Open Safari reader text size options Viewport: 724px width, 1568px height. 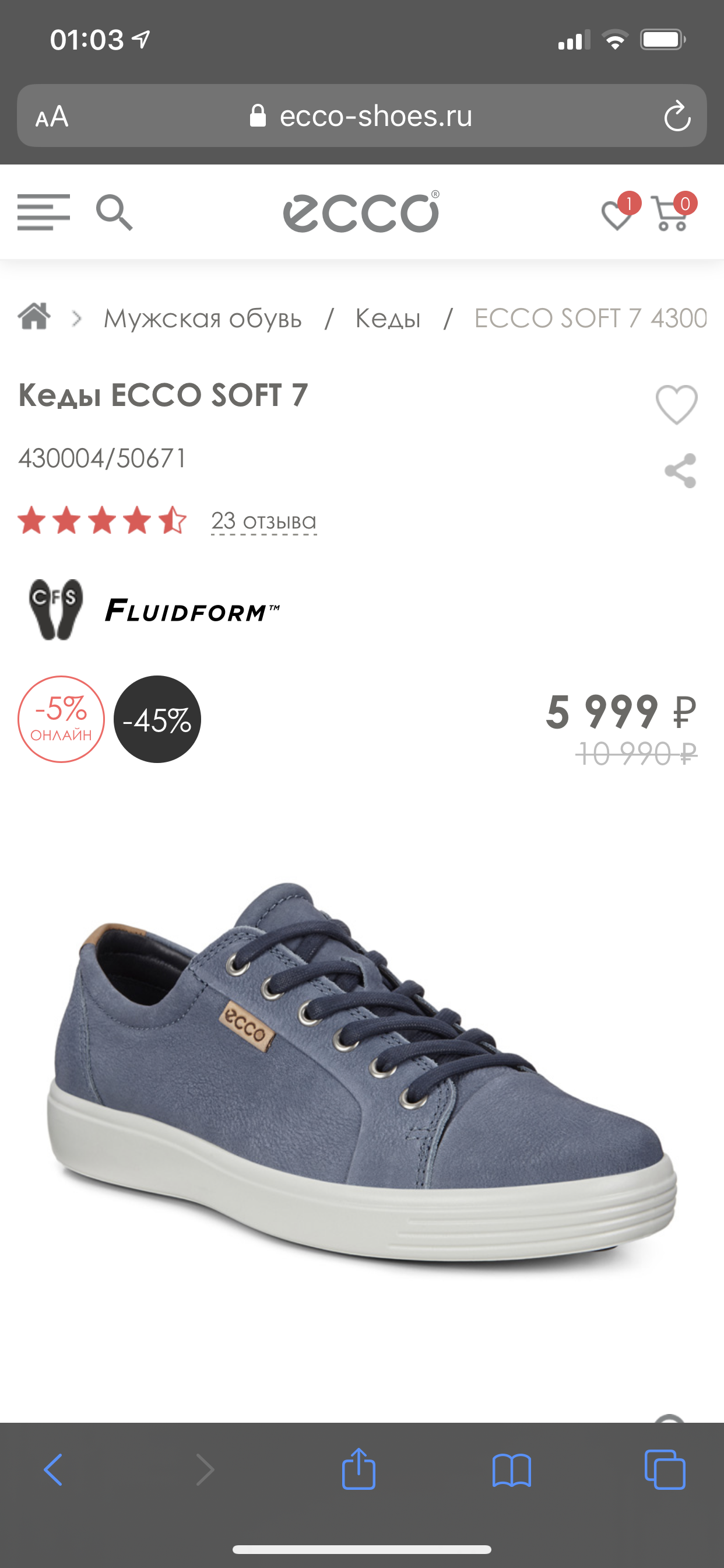(52, 116)
